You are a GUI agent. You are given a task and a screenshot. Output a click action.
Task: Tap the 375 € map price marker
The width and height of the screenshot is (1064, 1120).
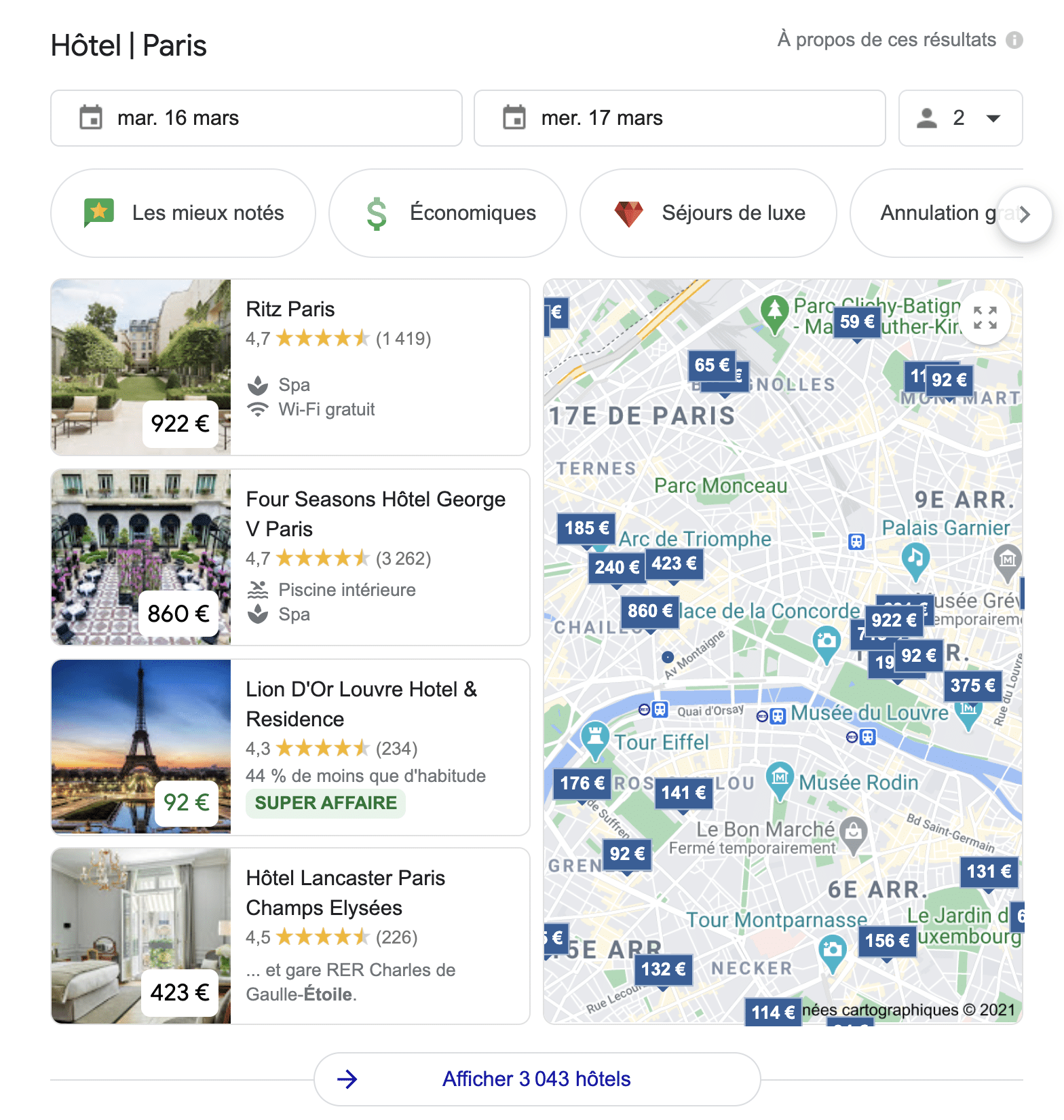972,686
